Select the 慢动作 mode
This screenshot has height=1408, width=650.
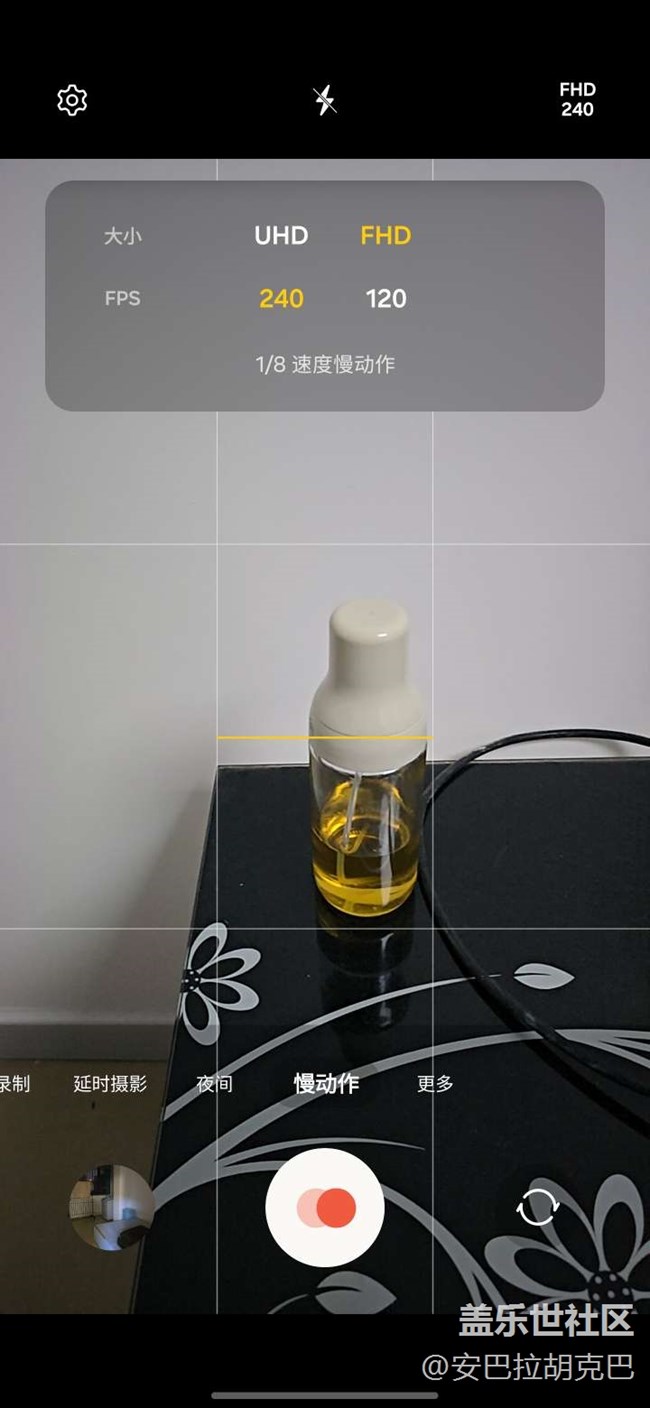click(x=326, y=1083)
